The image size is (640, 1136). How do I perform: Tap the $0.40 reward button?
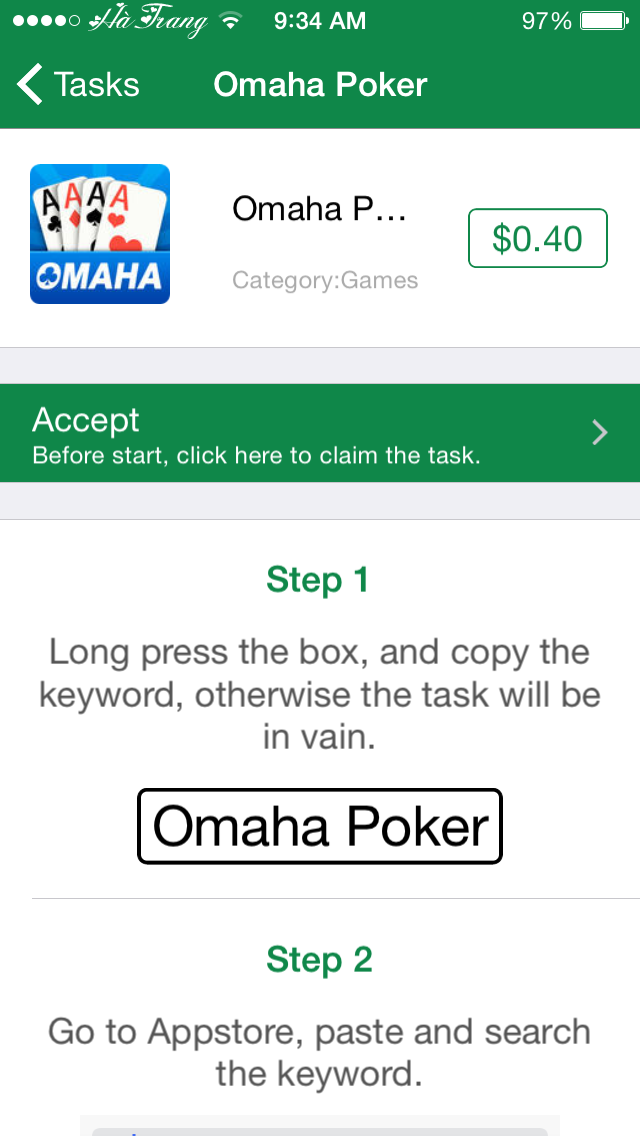[537, 238]
